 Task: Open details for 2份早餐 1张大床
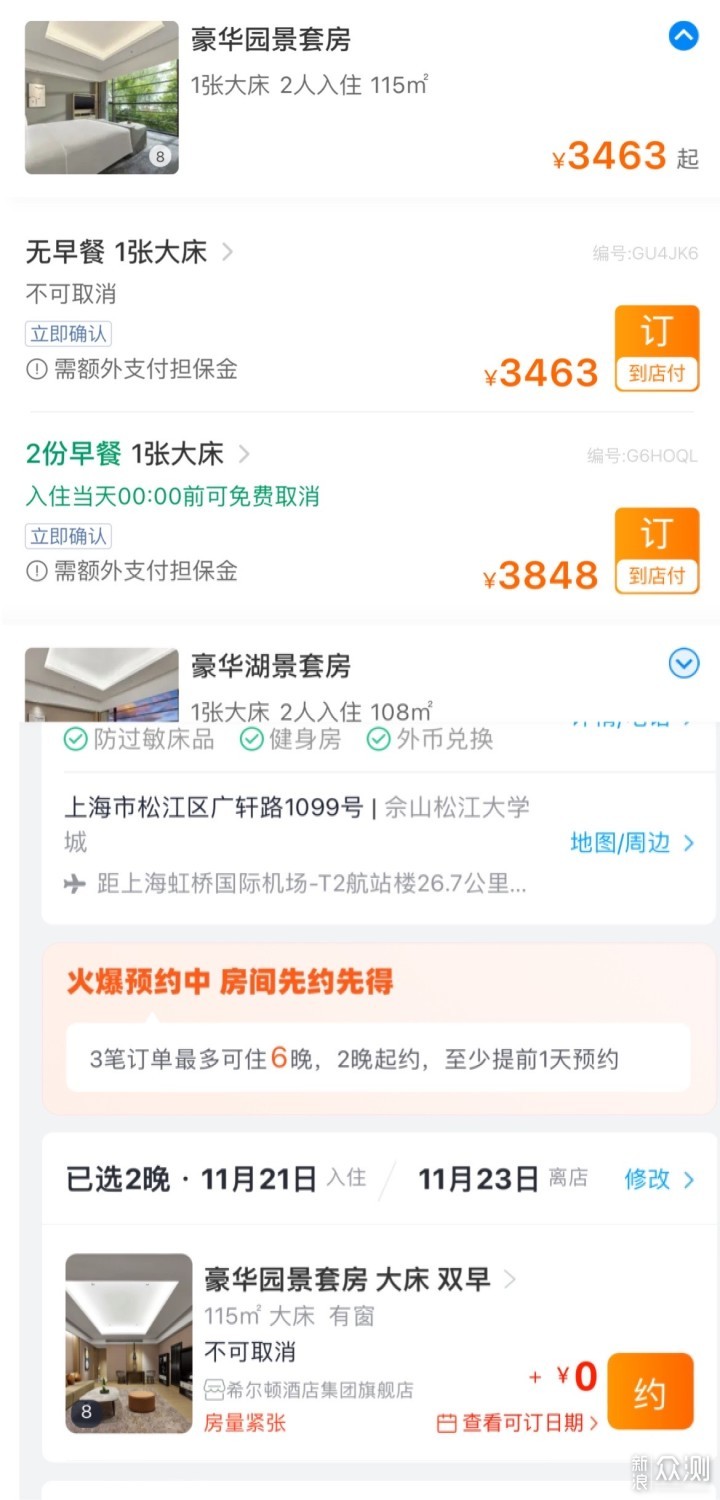(138, 454)
